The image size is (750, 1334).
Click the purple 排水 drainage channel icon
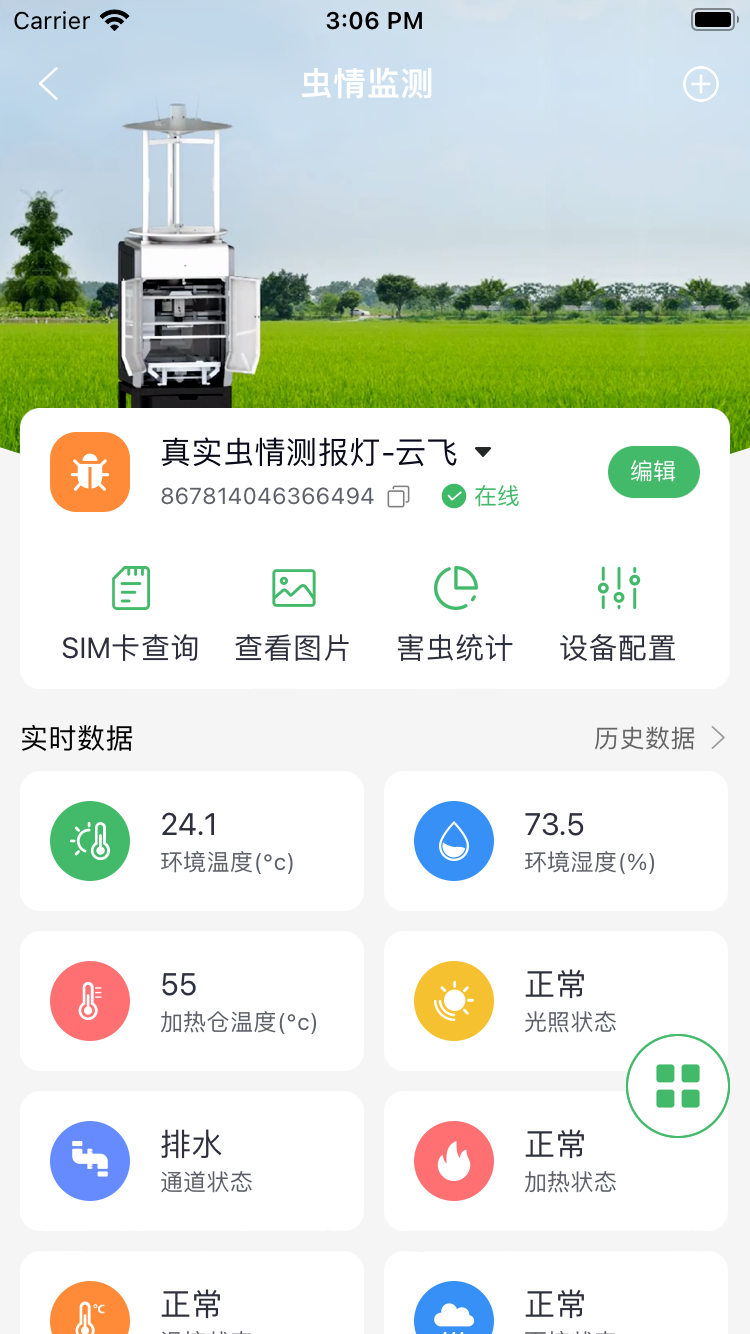point(90,1160)
